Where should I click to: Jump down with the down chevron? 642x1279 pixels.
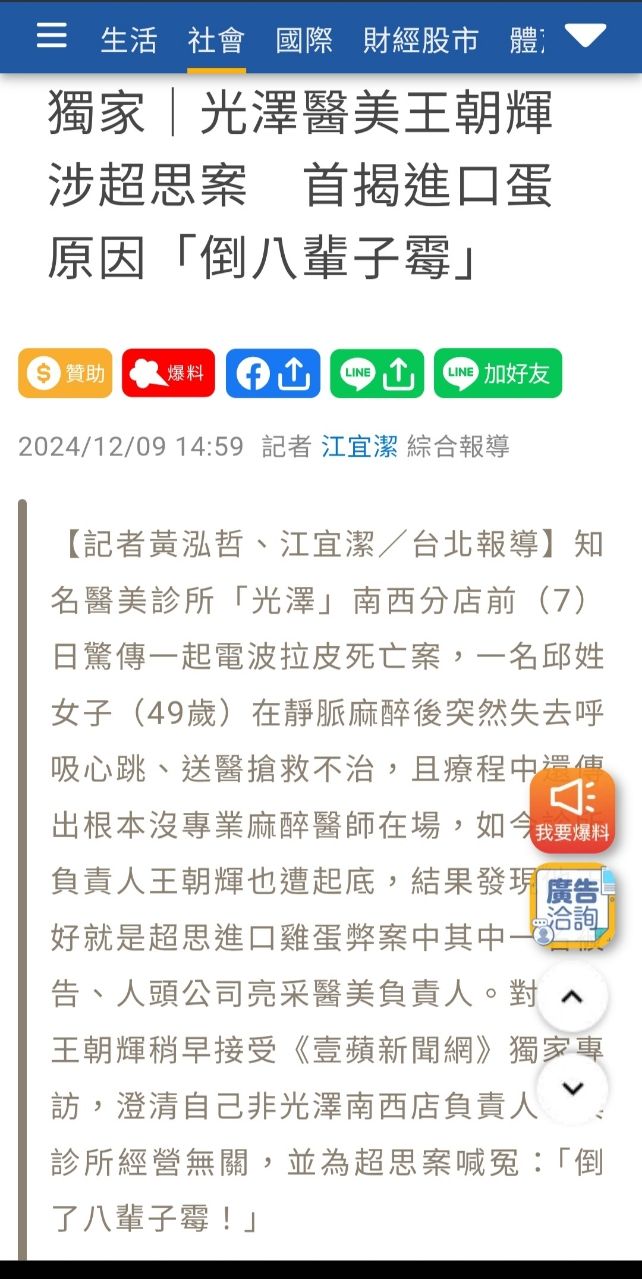tap(572, 1088)
